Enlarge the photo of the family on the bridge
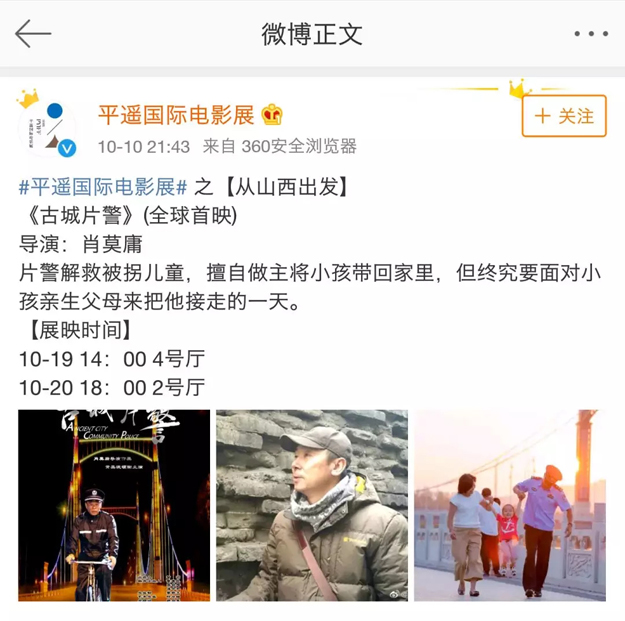The width and height of the screenshot is (625, 621). (509, 505)
